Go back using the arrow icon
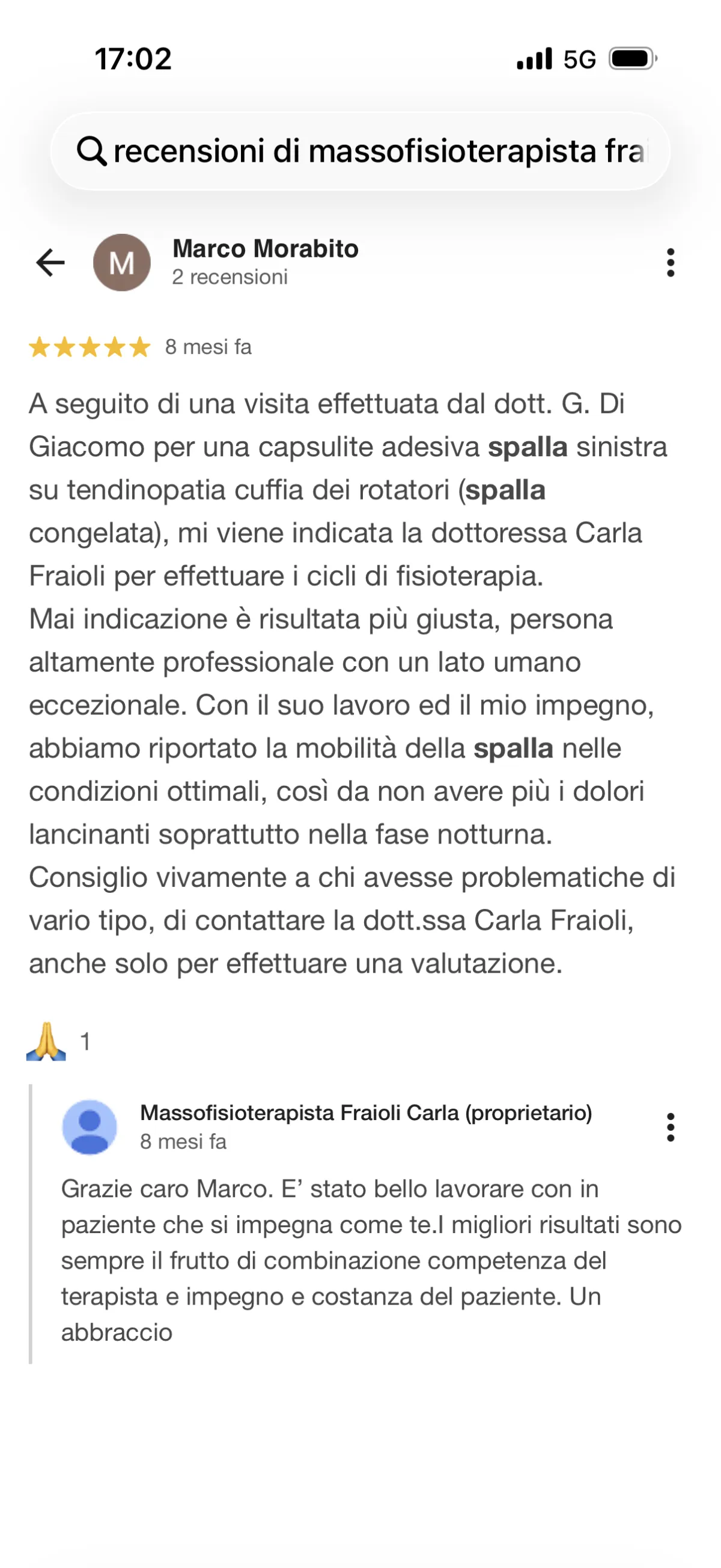Screen dimensions: 721x1568 tap(50, 262)
